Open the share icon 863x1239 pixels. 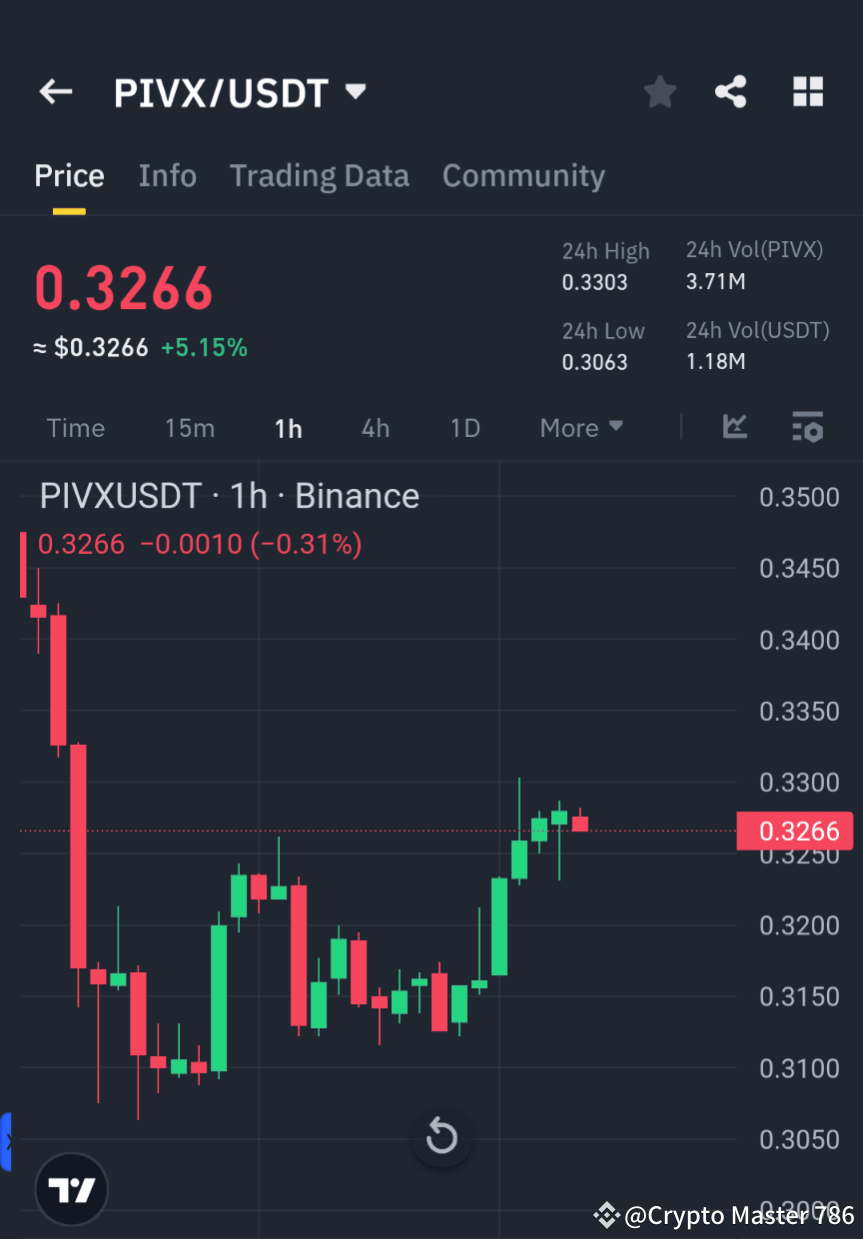(731, 91)
